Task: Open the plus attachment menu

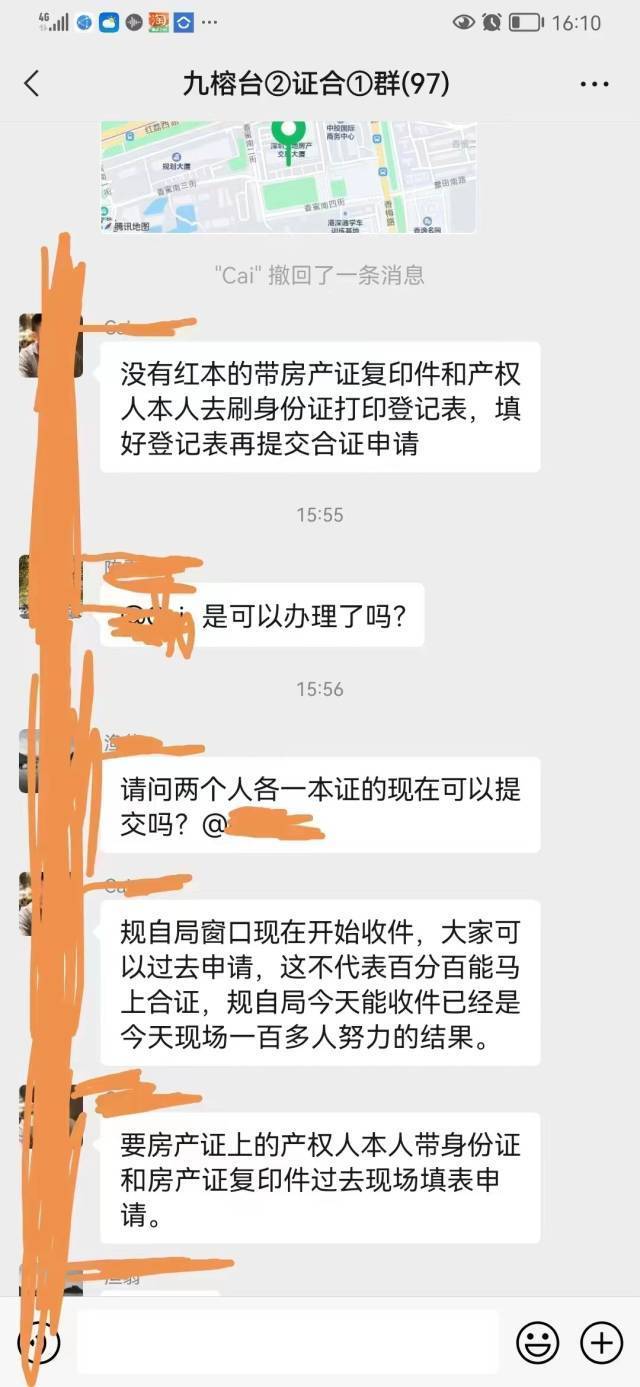Action: [601, 1342]
